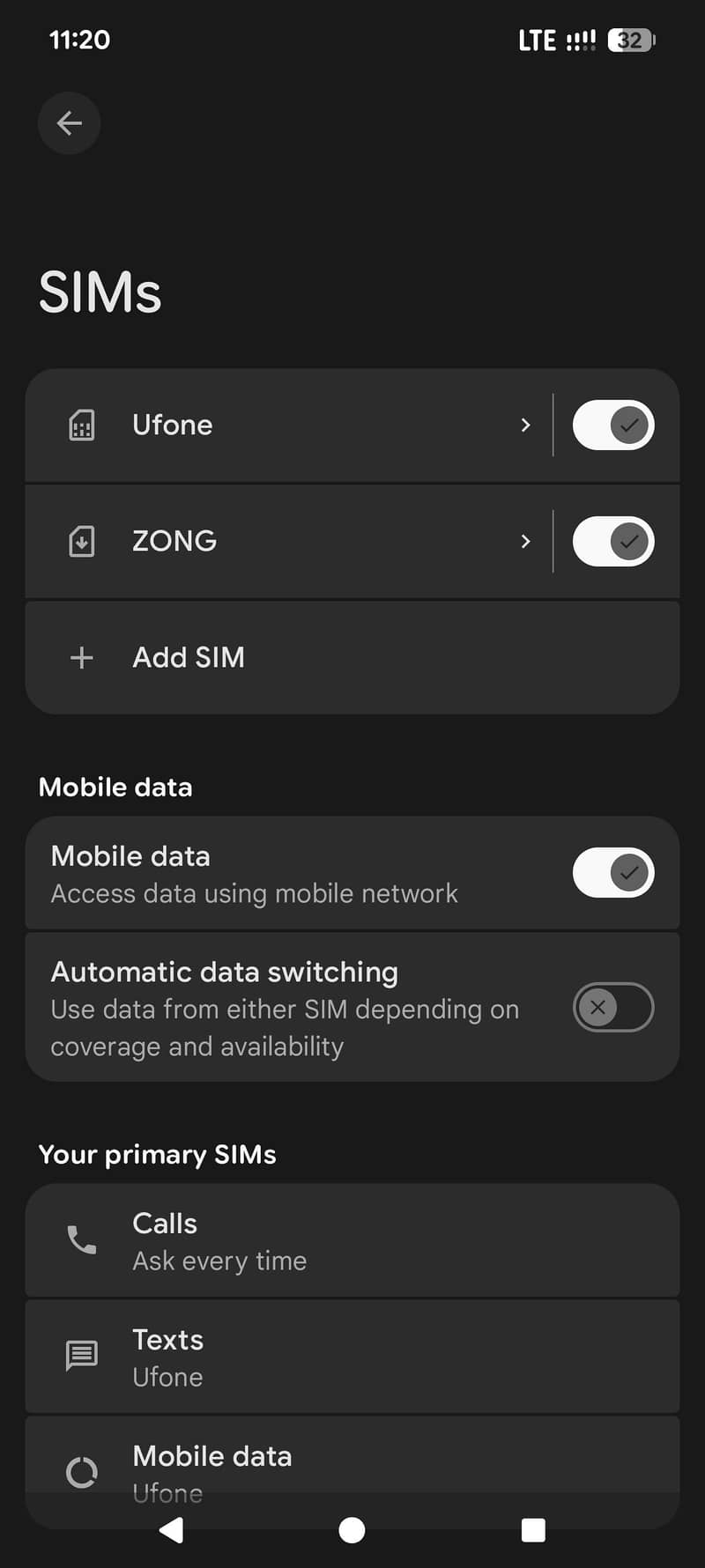Open Mobile data primary SIM row
Screen dimensions: 705x1568
point(352,1471)
